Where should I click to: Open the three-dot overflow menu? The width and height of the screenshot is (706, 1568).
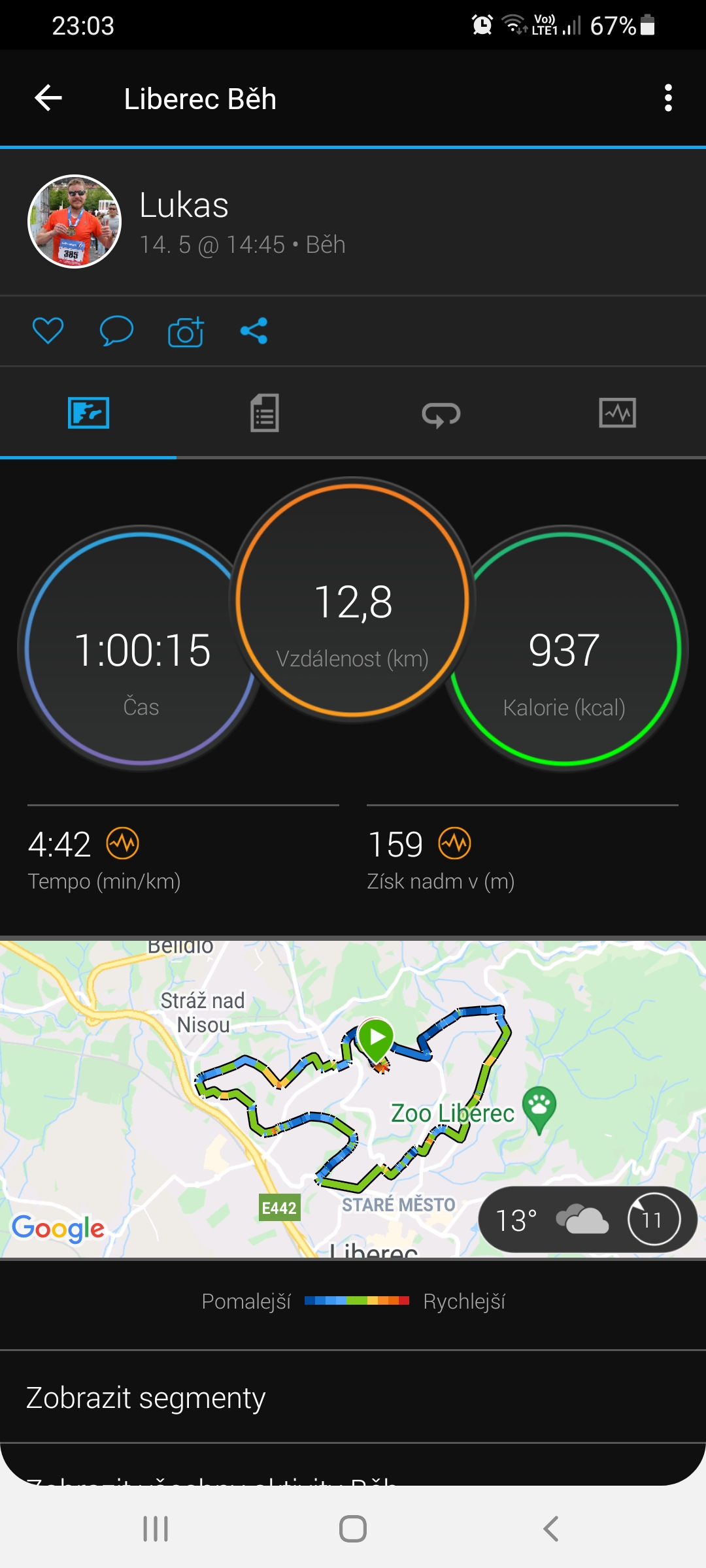click(667, 99)
